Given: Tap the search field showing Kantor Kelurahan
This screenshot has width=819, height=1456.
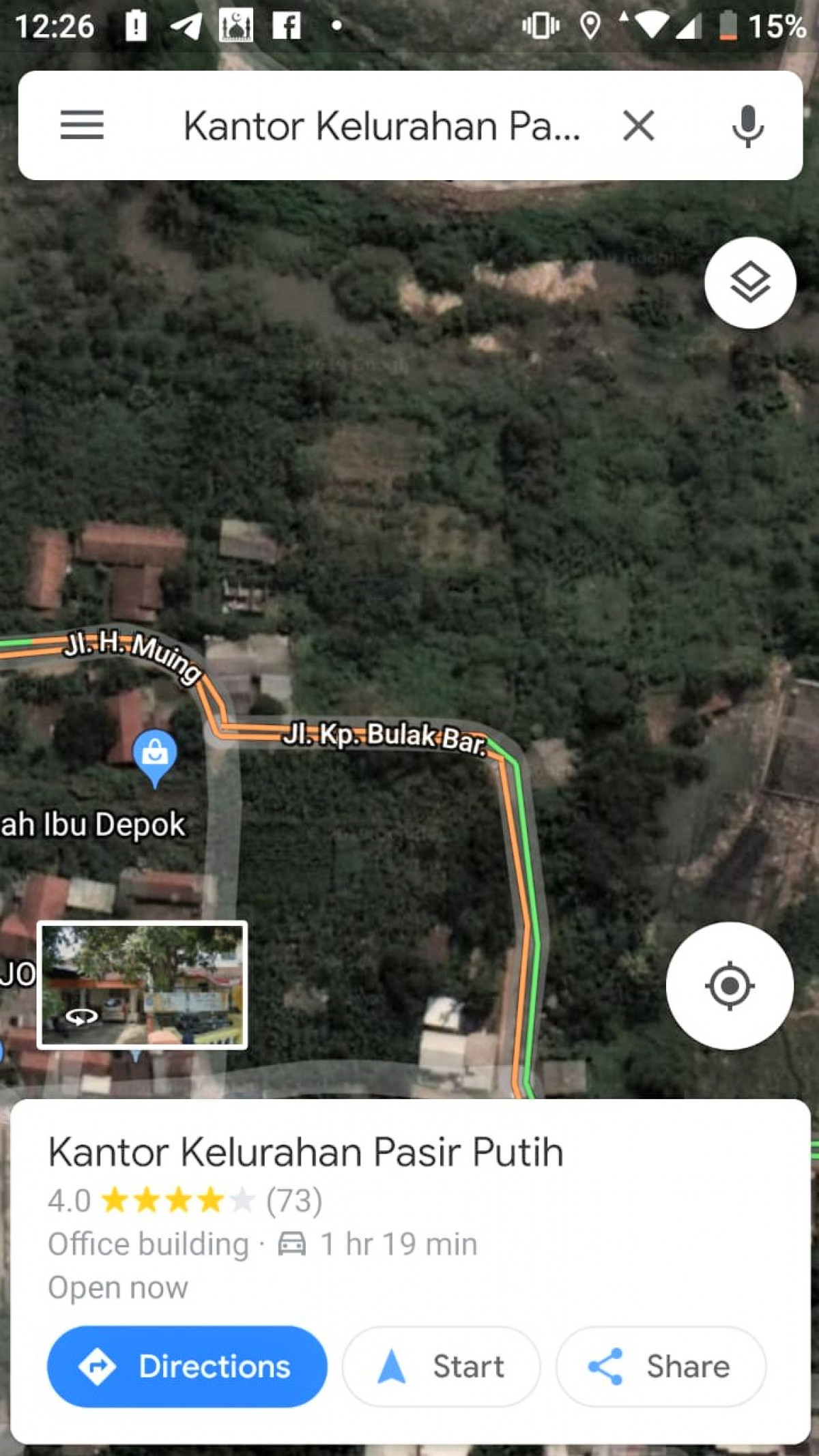Looking at the screenshot, I should [381, 126].
